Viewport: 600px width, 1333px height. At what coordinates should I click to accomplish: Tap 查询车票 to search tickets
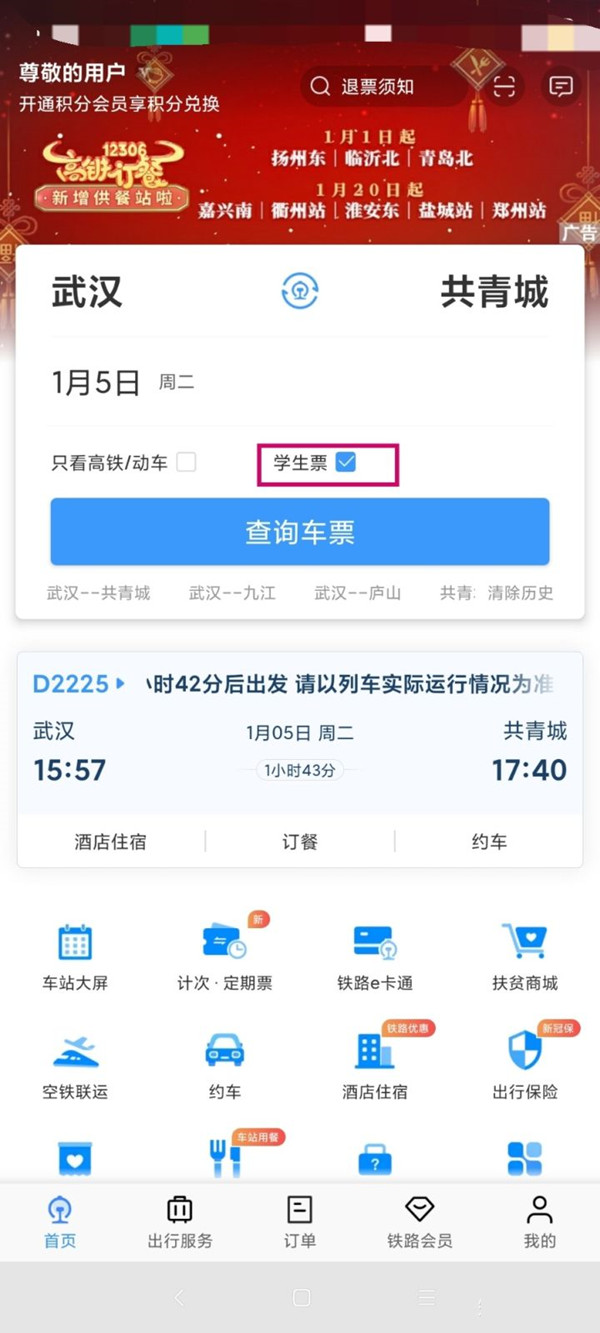click(x=300, y=532)
